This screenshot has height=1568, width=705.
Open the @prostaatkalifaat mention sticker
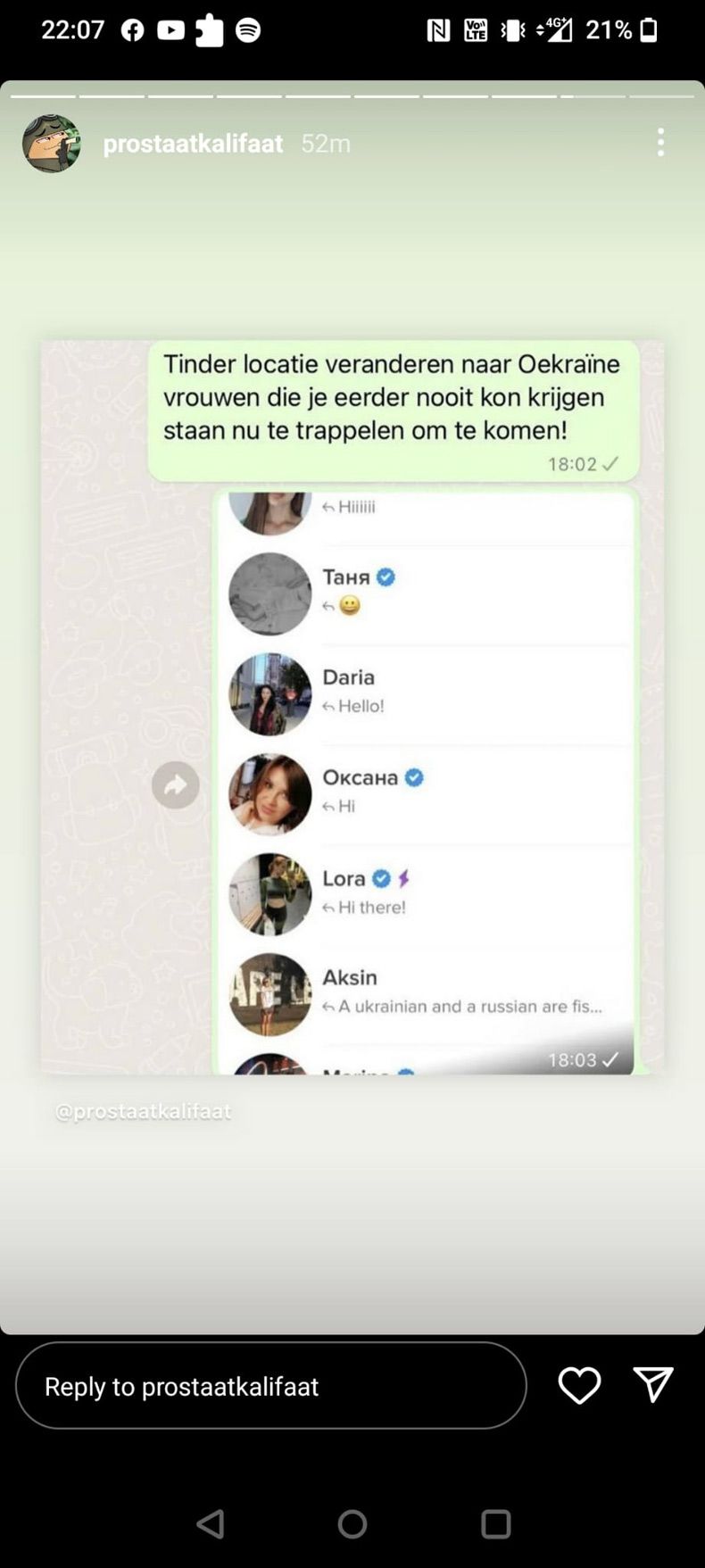(144, 1111)
